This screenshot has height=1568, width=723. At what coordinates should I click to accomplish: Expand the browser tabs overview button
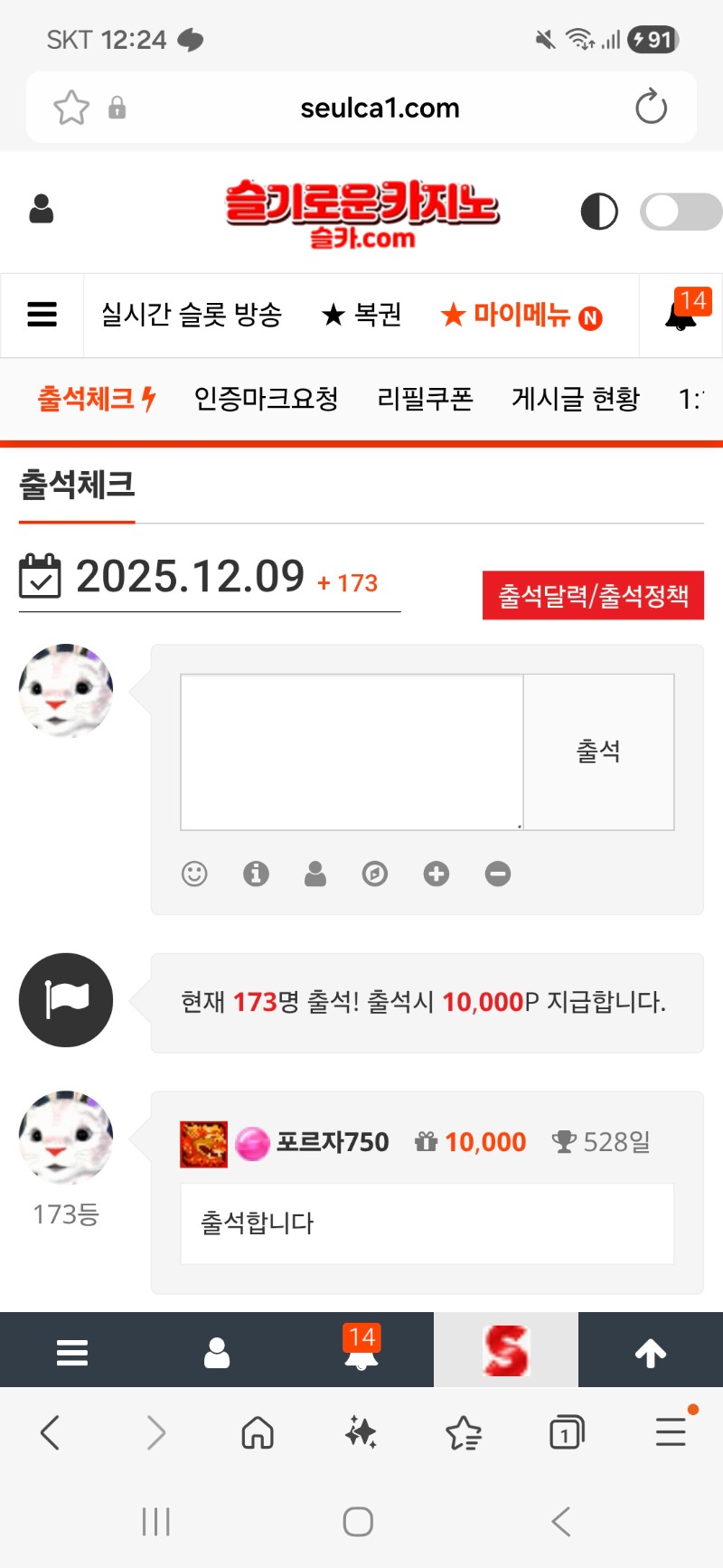(566, 1433)
